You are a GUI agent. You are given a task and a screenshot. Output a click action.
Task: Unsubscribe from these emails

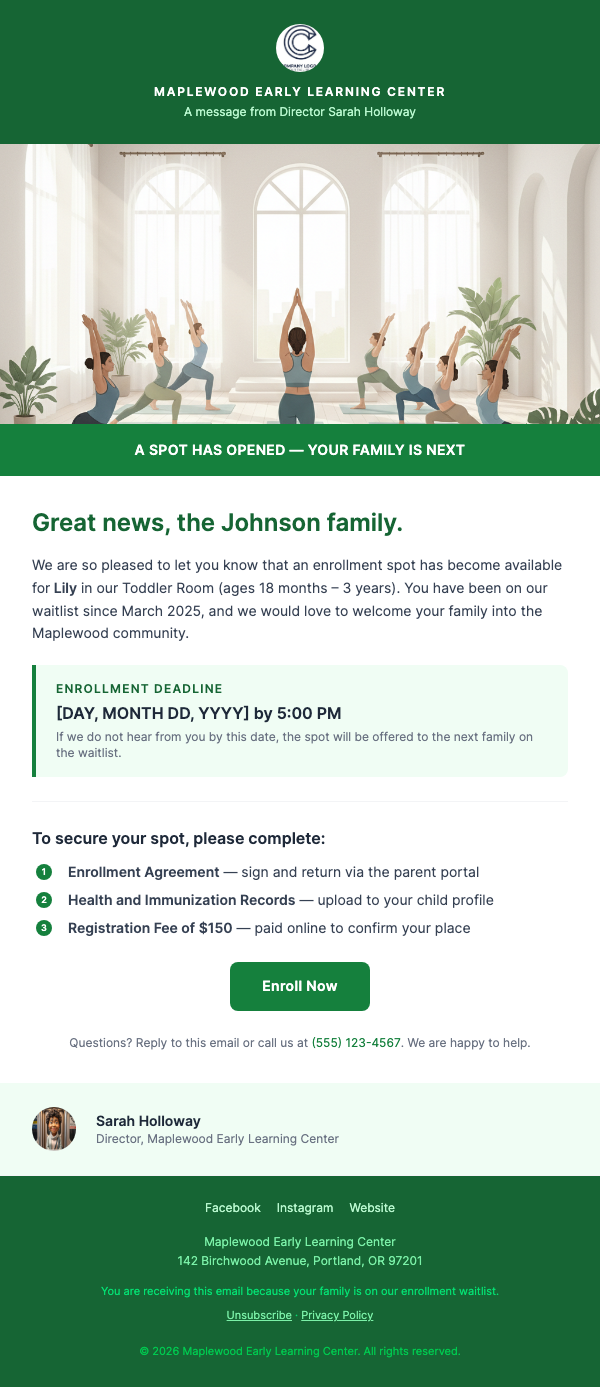pos(259,1315)
